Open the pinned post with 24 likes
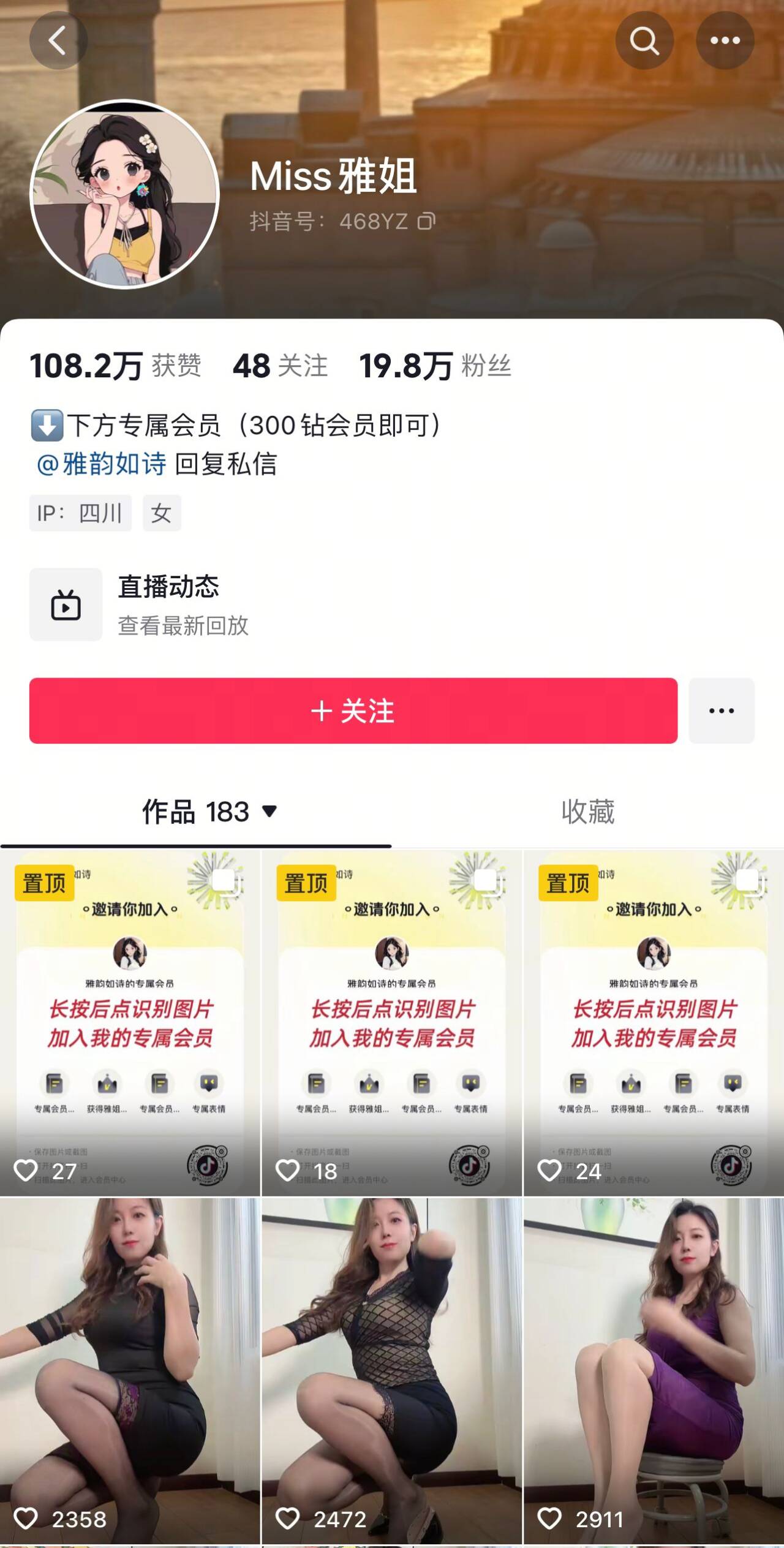784x1548 pixels. (654, 1023)
